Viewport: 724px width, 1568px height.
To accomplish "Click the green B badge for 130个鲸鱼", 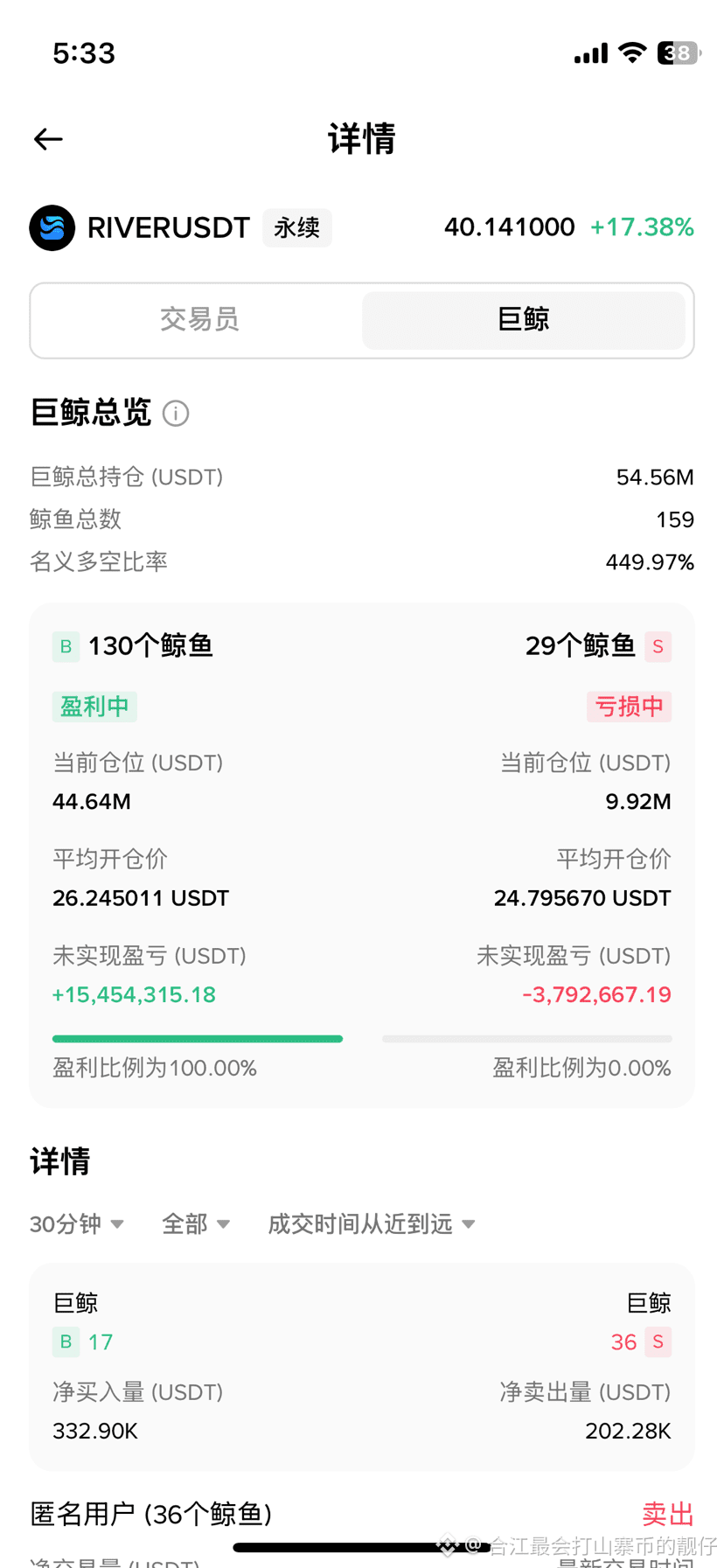I will click(x=66, y=646).
